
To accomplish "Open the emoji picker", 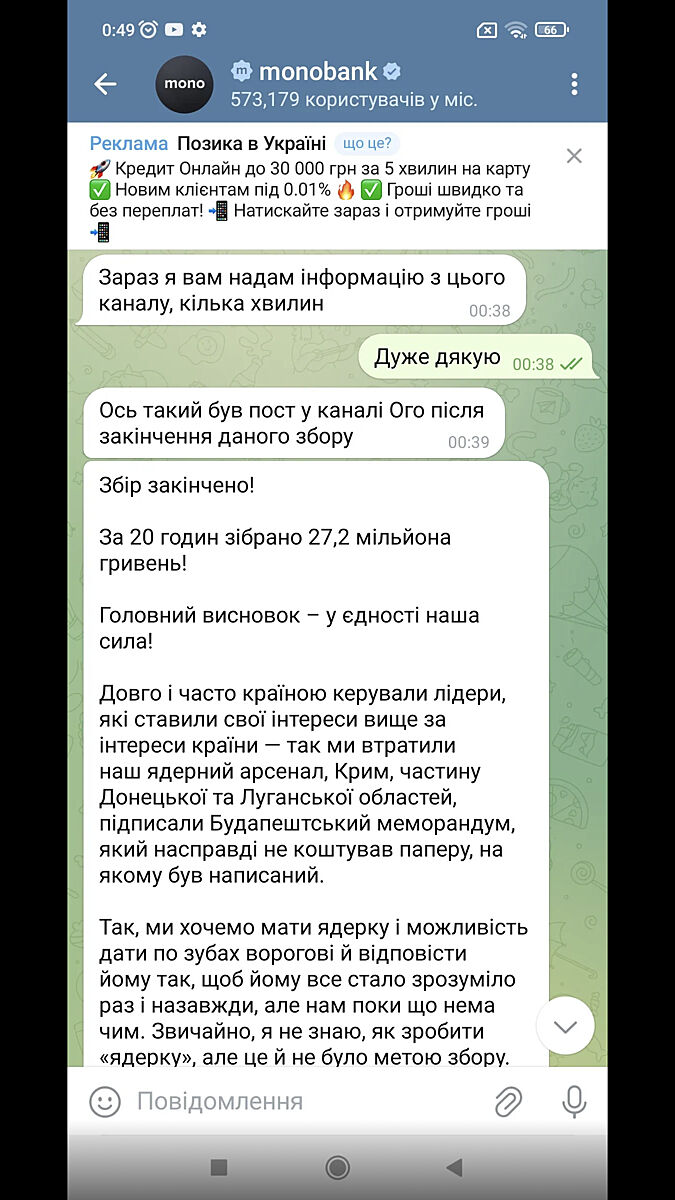I will [105, 1102].
